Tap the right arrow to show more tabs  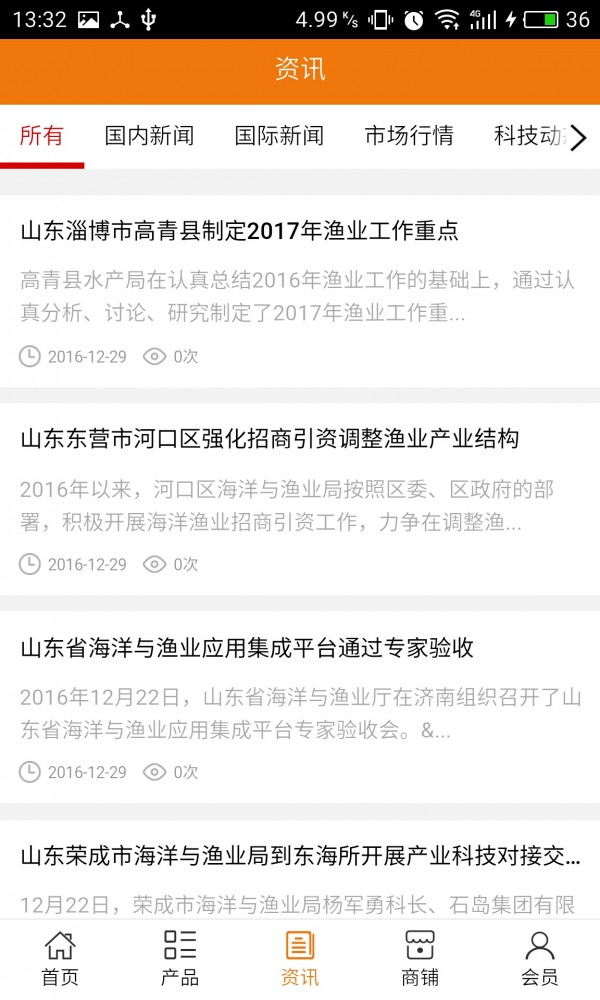[579, 137]
